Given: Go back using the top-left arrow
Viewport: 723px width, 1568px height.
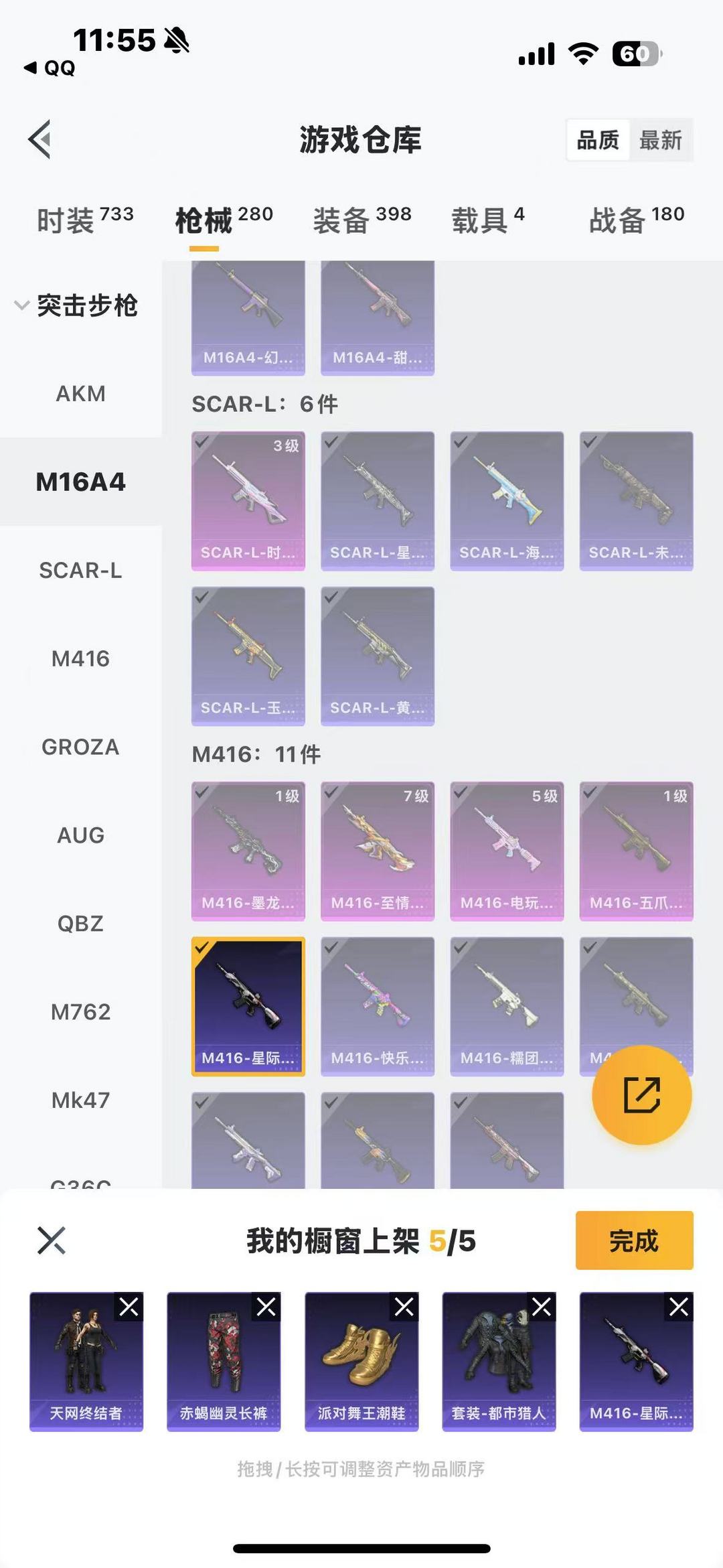Looking at the screenshot, I should [40, 139].
